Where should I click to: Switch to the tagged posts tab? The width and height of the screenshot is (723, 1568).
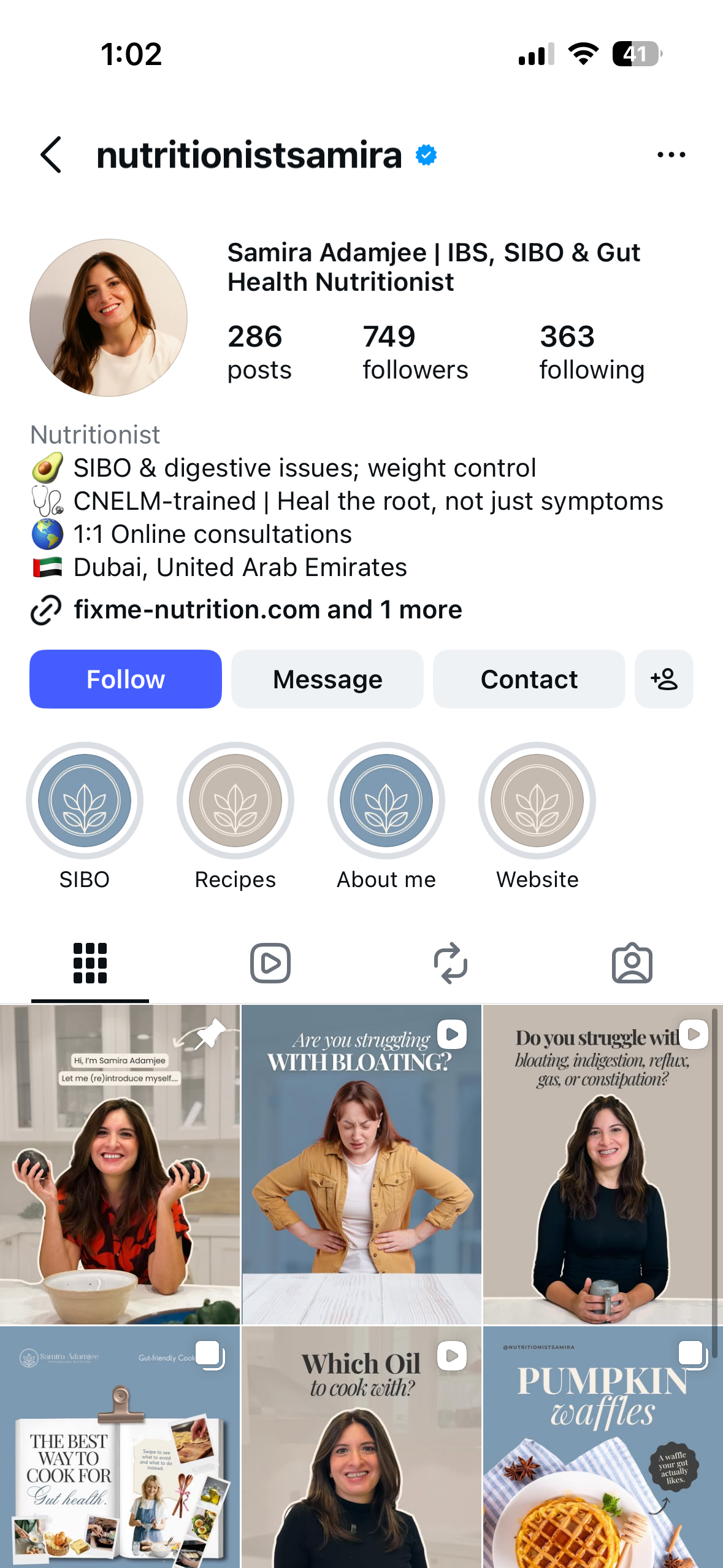coord(632,963)
